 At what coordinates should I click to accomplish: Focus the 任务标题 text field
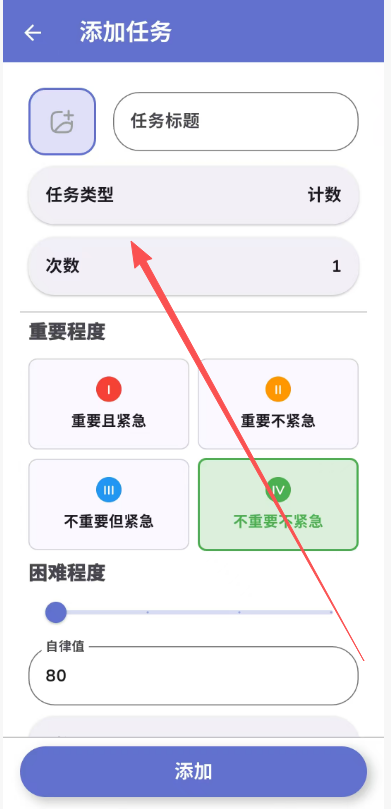point(236,122)
